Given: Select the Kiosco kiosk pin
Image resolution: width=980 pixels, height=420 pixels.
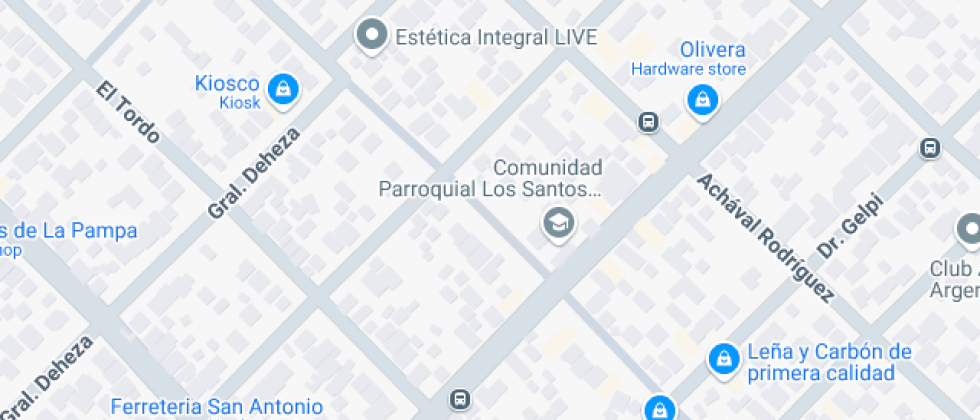Looking at the screenshot, I should point(284,88).
